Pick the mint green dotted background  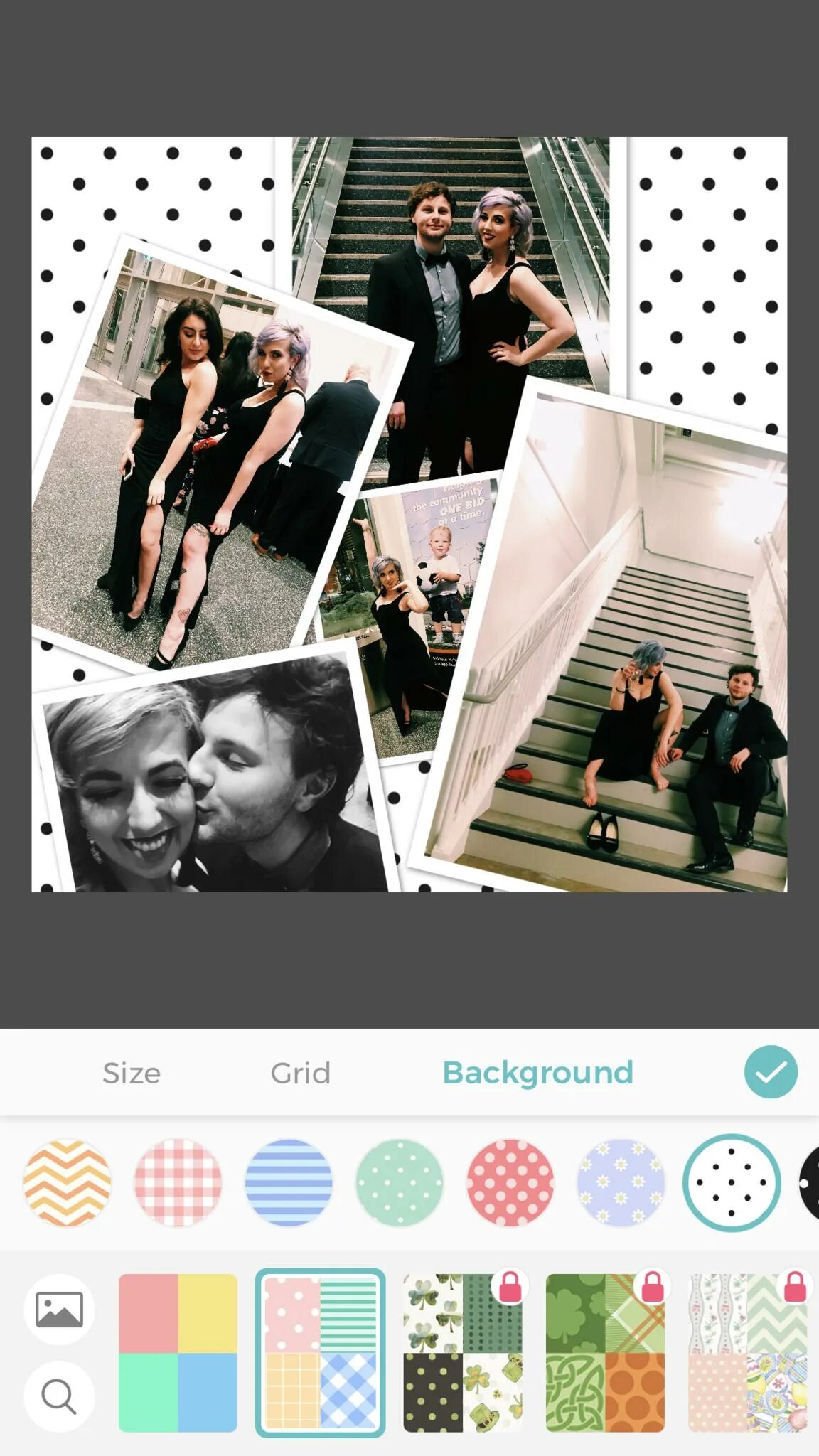click(x=400, y=1183)
